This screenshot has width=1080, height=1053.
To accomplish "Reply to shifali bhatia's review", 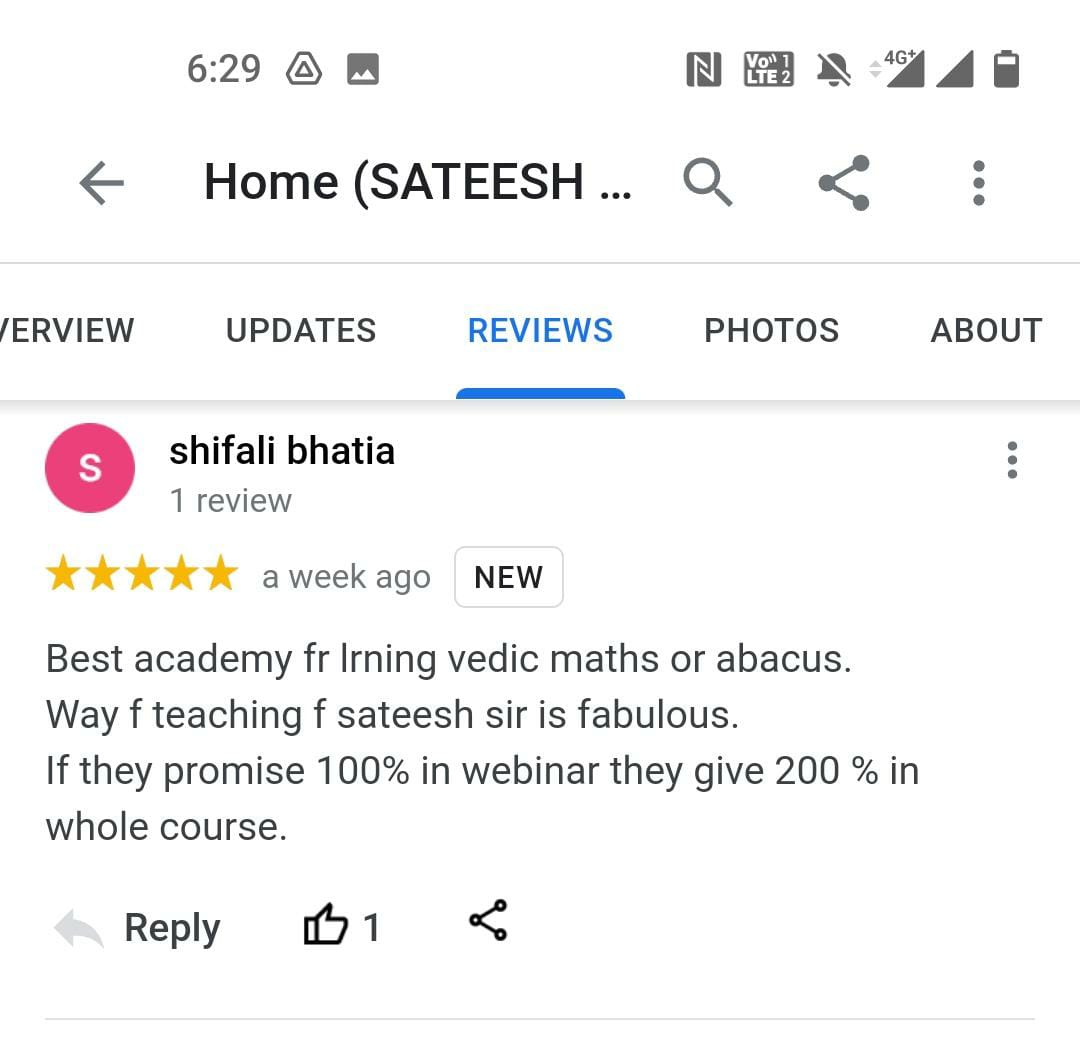I will [x=138, y=928].
